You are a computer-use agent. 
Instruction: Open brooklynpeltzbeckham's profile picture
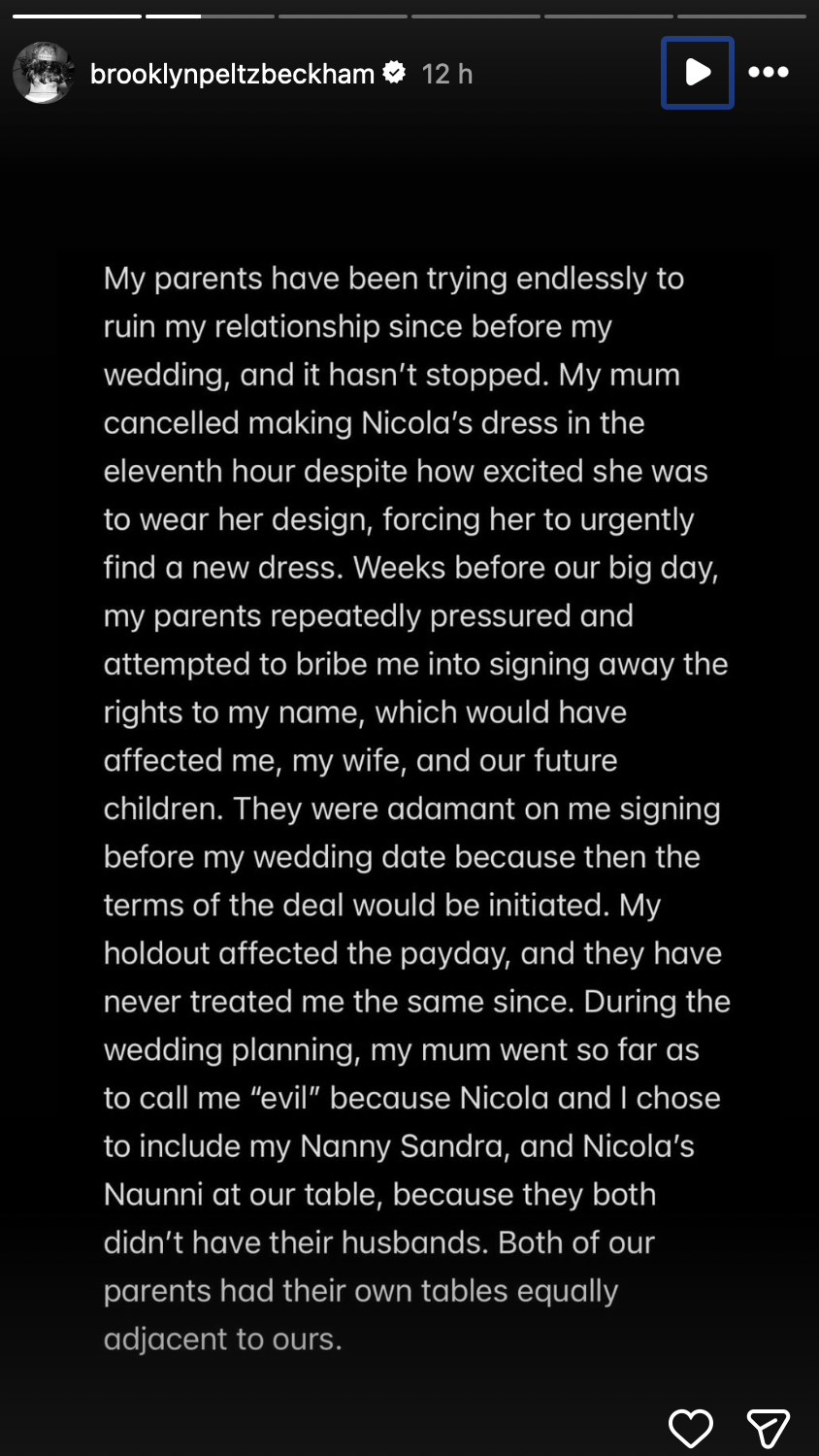(x=44, y=73)
